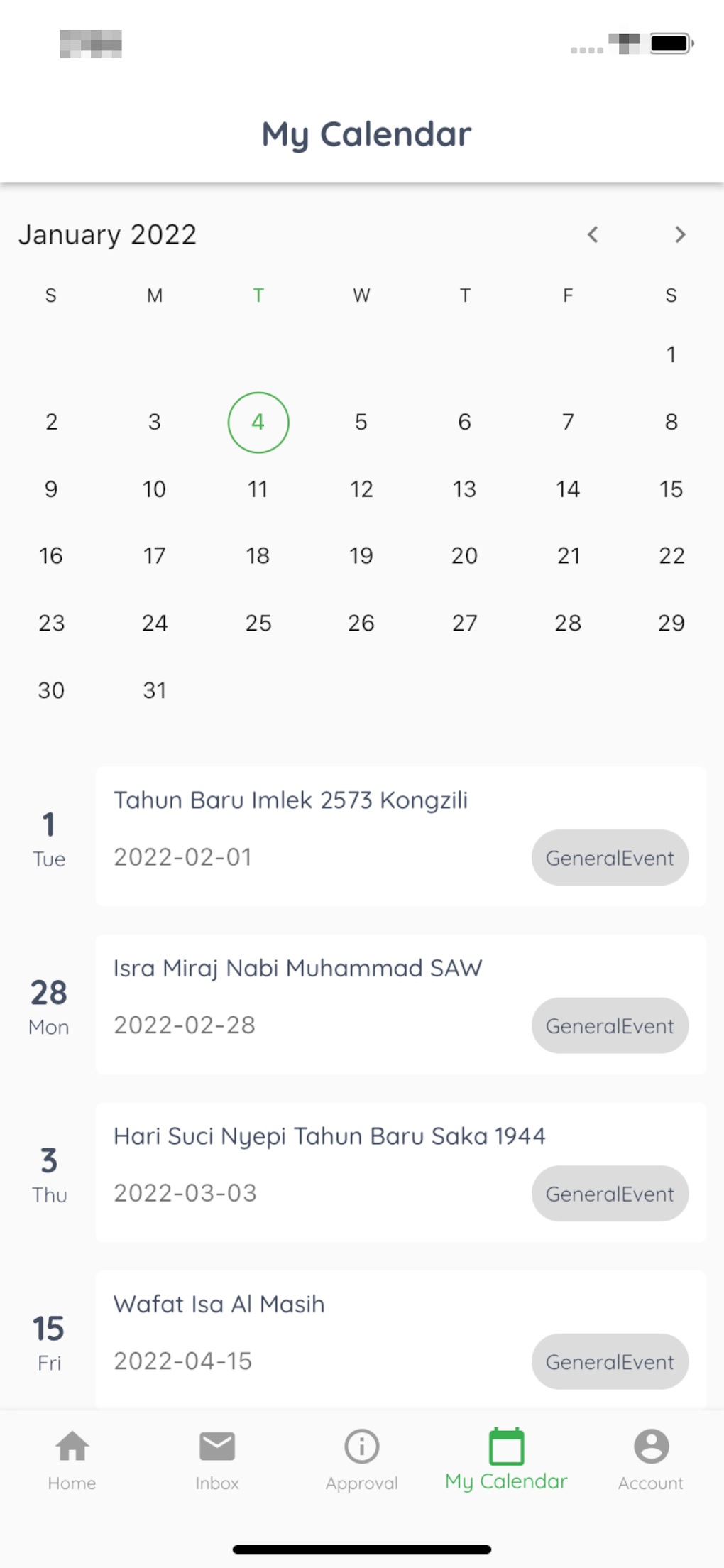Go to the next month
The height and width of the screenshot is (1568, 724).
(x=680, y=234)
